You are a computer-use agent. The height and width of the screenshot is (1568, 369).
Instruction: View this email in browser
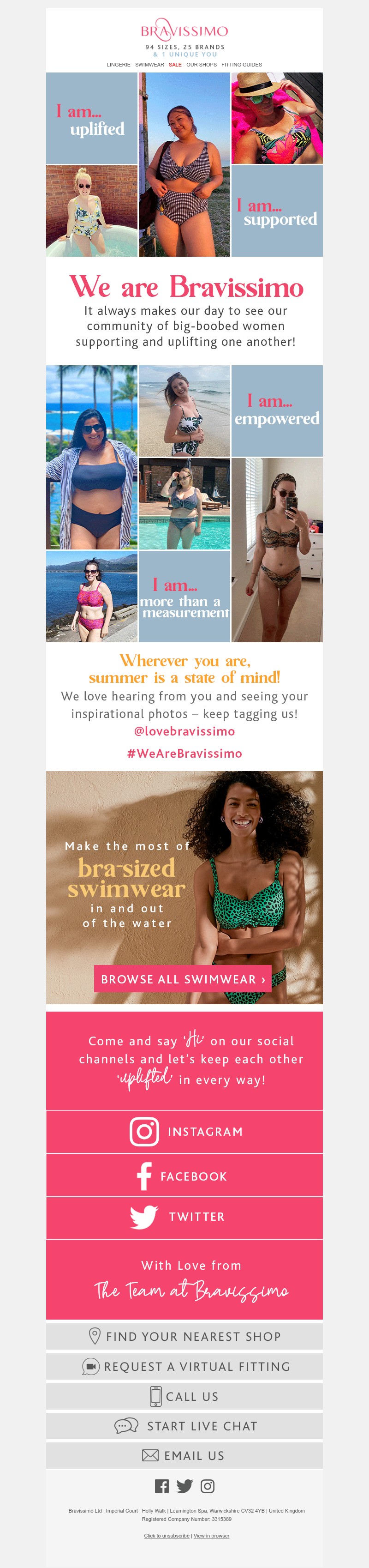point(212,1536)
